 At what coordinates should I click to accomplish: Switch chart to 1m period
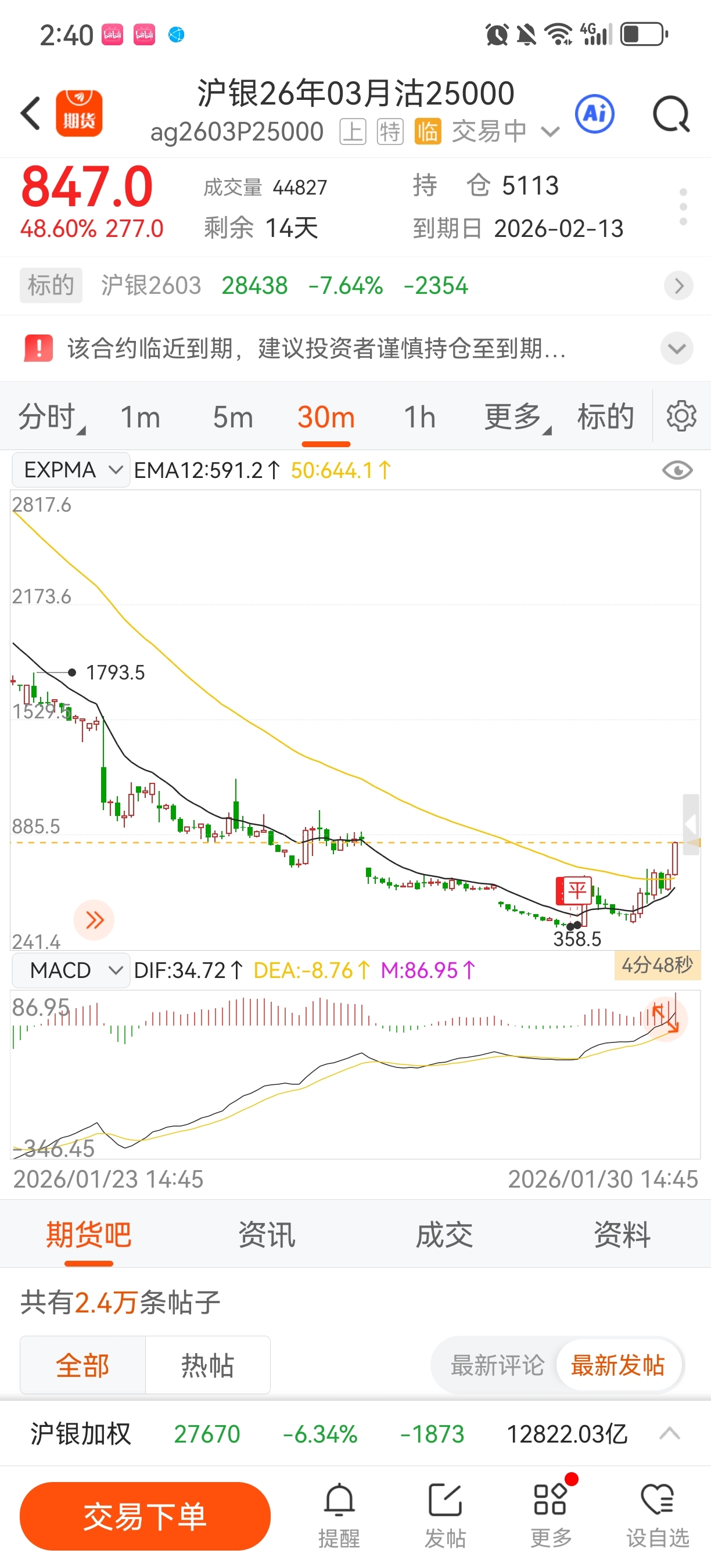[141, 418]
